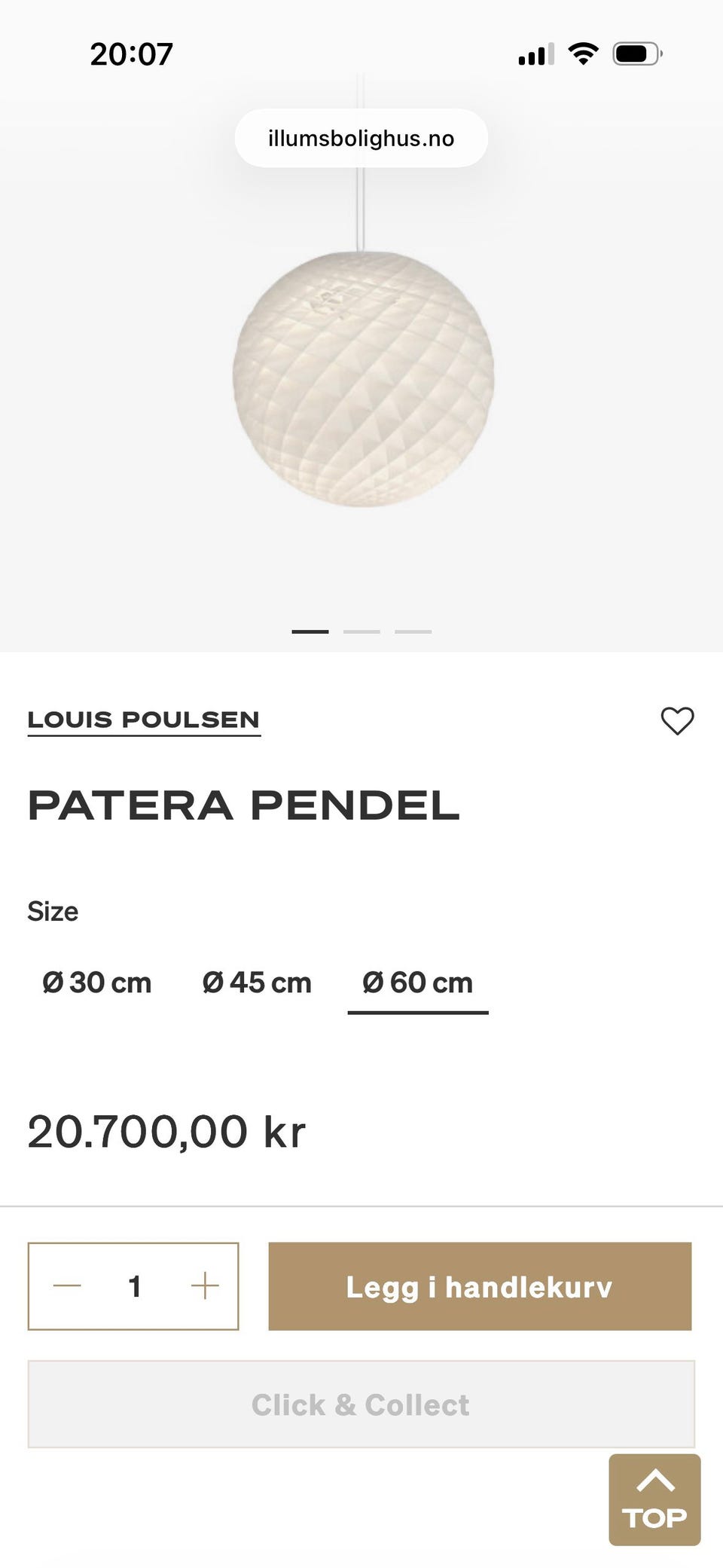This screenshot has height=1568, width=723.
Task: Select the Ø 60 cm size
Action: pos(417,983)
